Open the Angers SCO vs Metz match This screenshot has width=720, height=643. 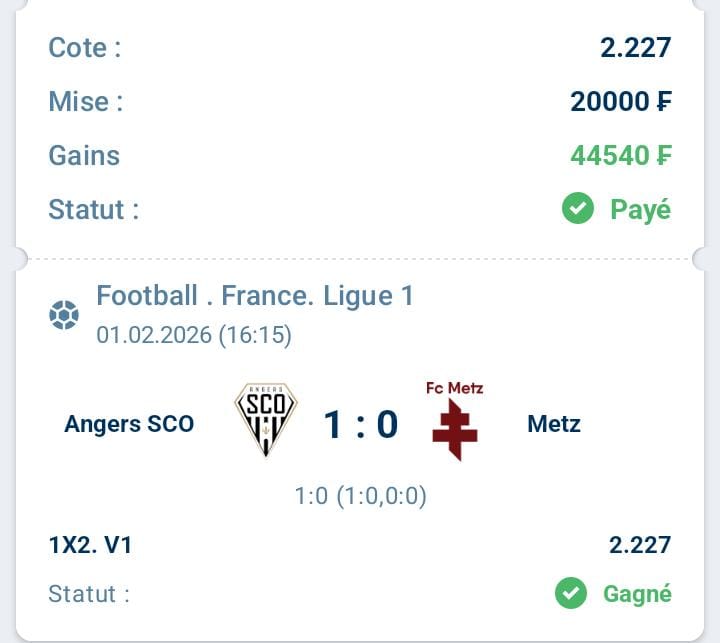click(x=360, y=425)
